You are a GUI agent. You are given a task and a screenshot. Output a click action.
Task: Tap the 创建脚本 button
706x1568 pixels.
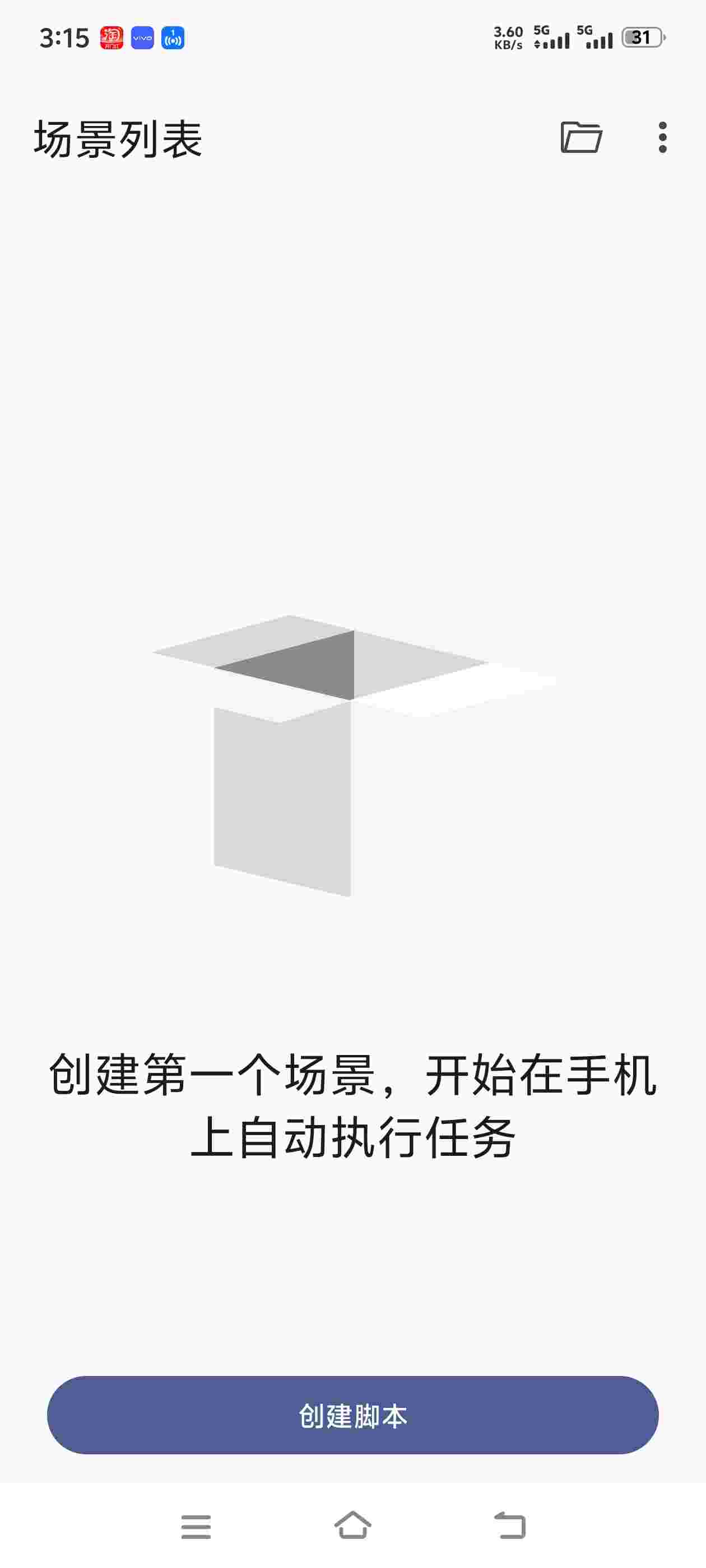(x=352, y=1415)
